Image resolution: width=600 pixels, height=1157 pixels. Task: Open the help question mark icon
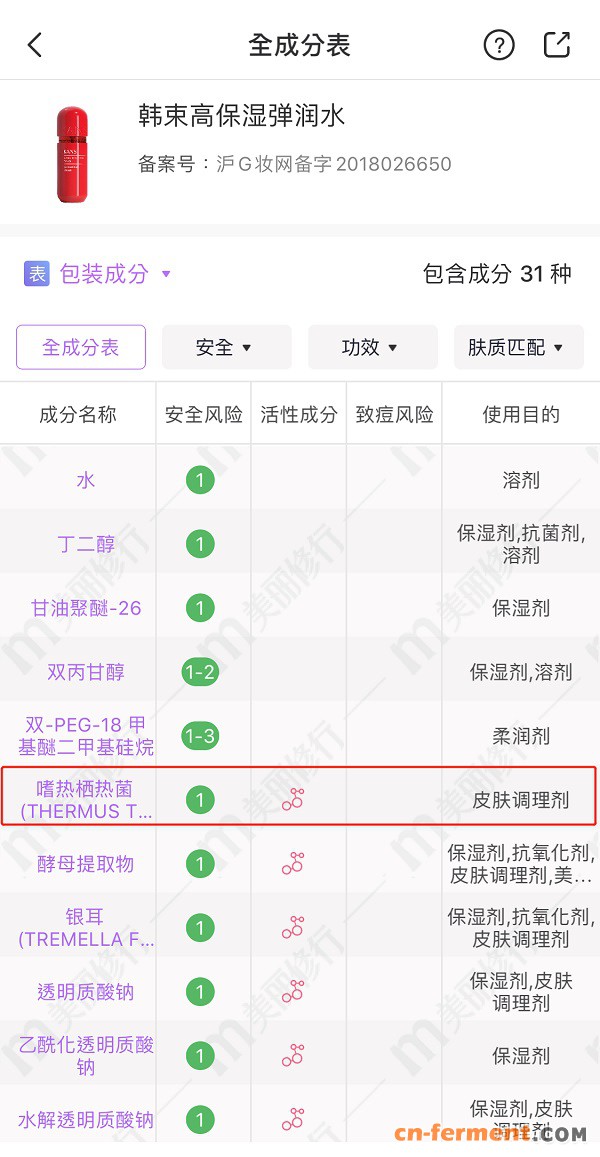(498, 45)
